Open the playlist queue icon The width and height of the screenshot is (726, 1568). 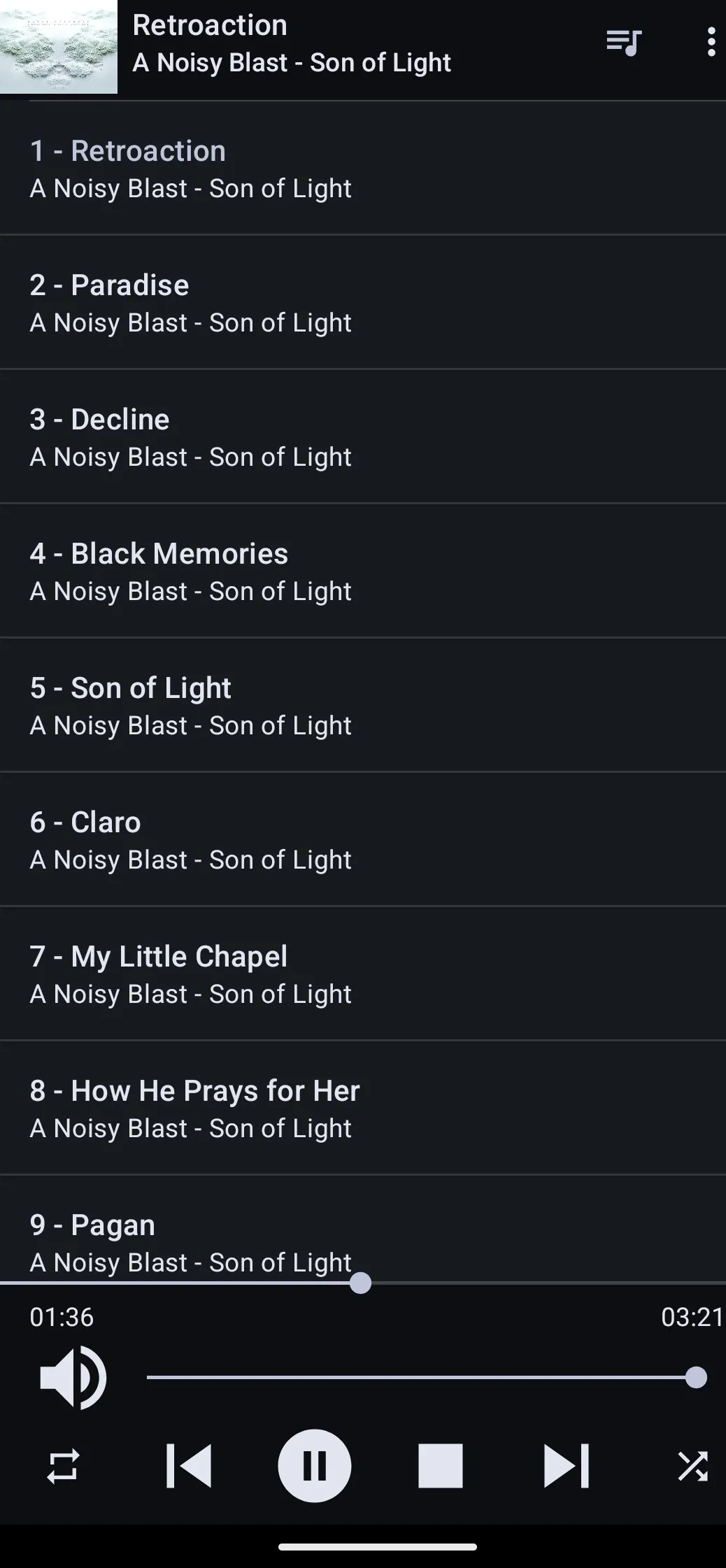click(x=625, y=43)
